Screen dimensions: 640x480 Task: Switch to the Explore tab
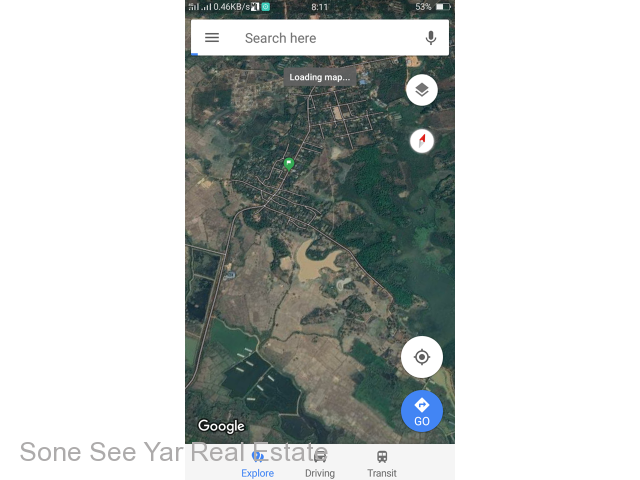click(x=258, y=464)
